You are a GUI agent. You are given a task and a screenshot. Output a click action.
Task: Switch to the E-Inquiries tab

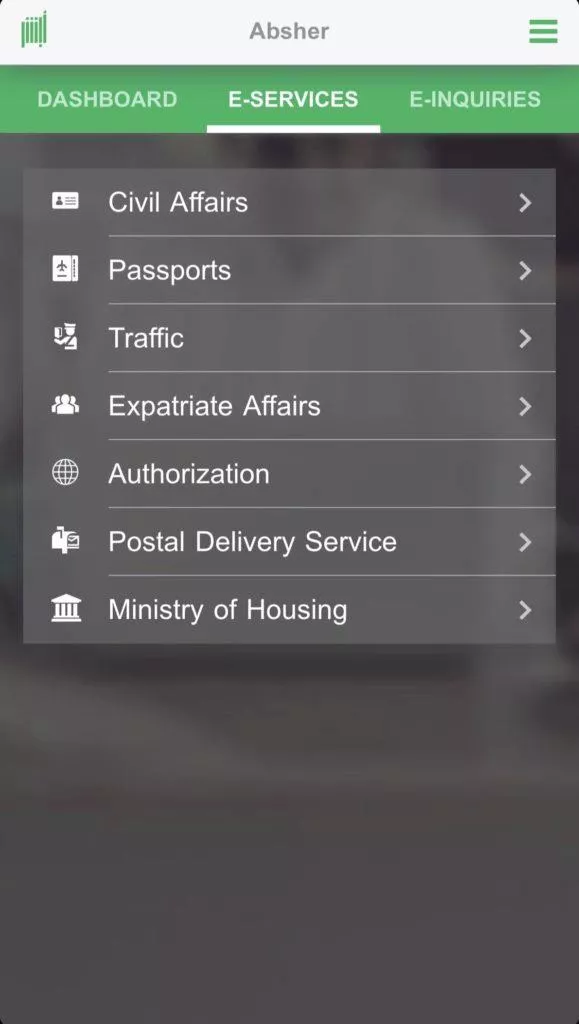pos(475,99)
